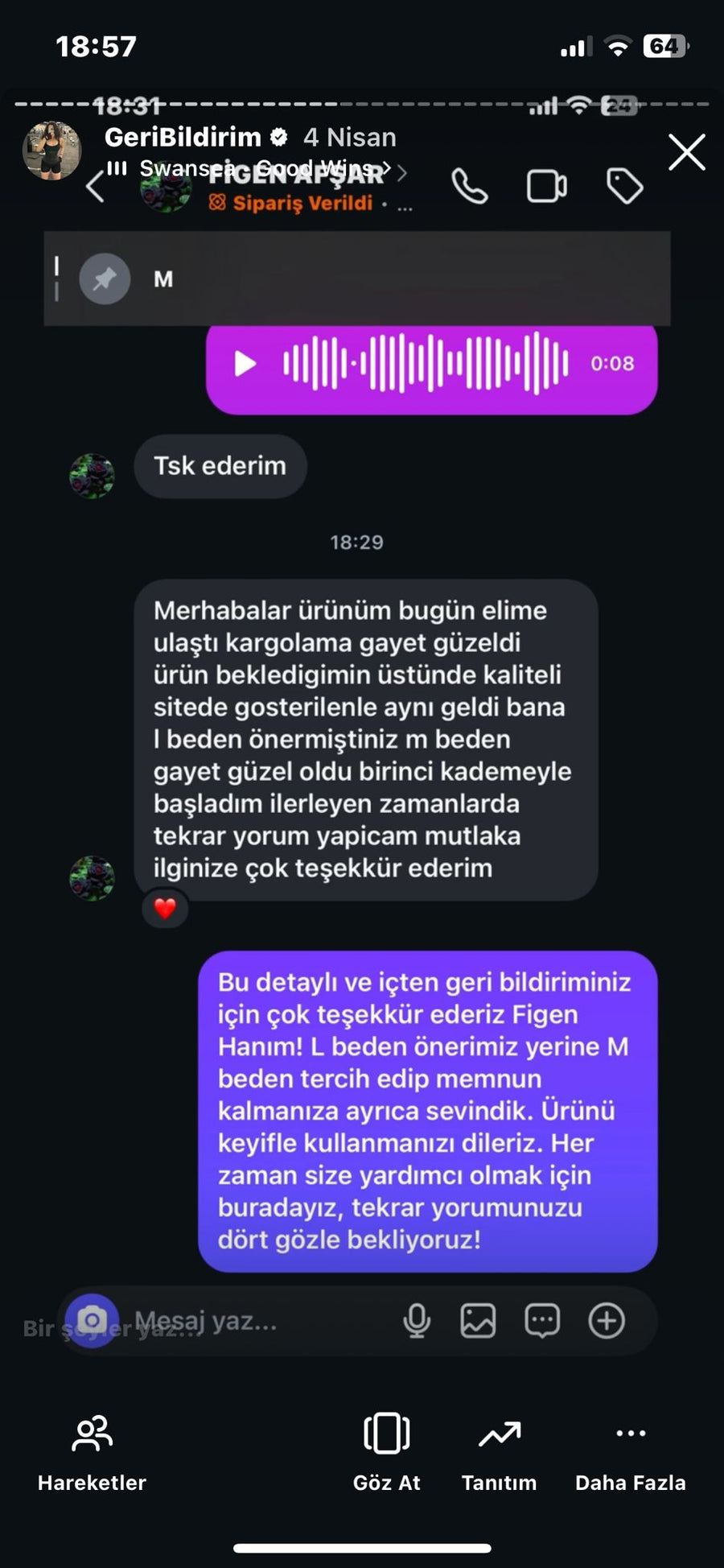Remove the heart reaction on the review message
Viewport: 724px width, 1568px height.
pos(165,908)
